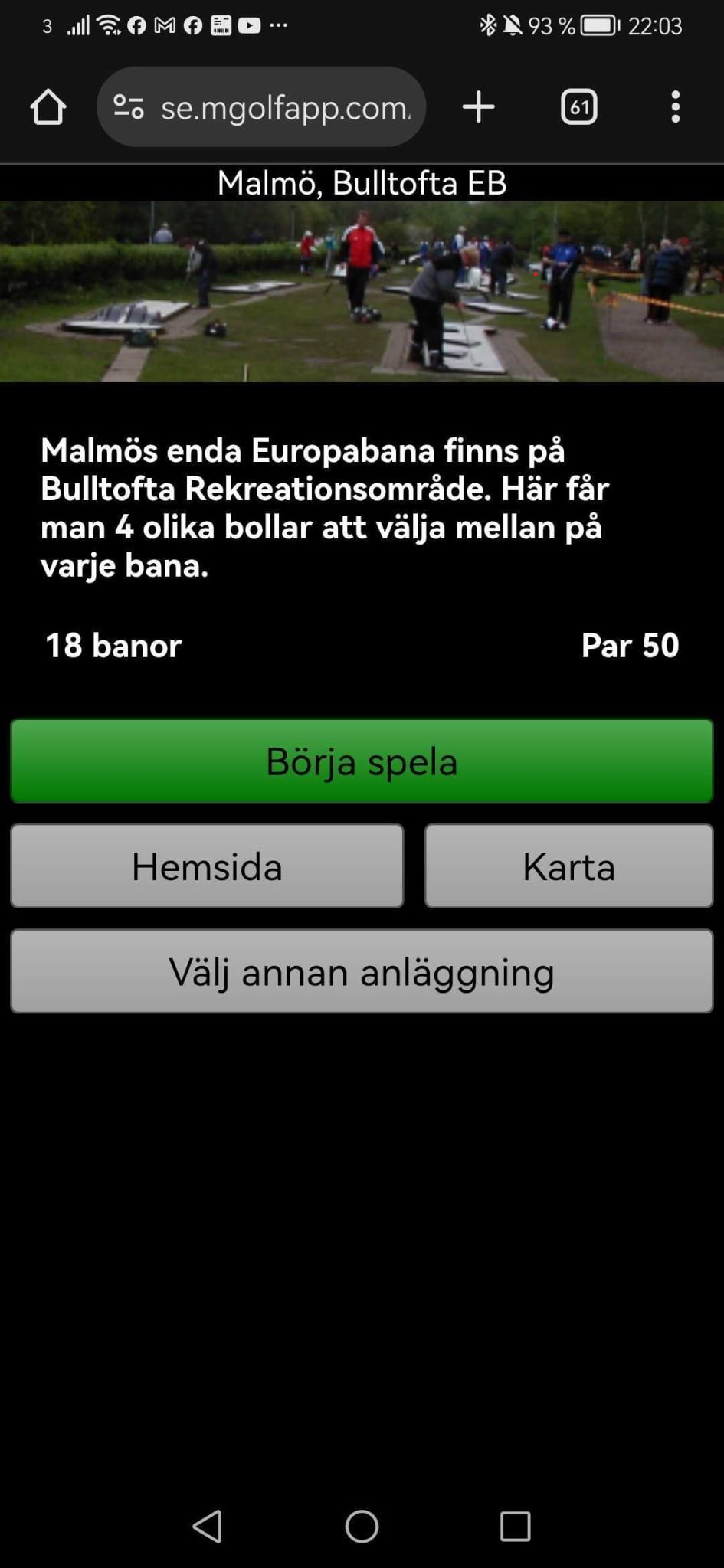The width and height of the screenshot is (724, 1568).
Task: Open recent apps from navigation bar
Action: pos(515,1526)
